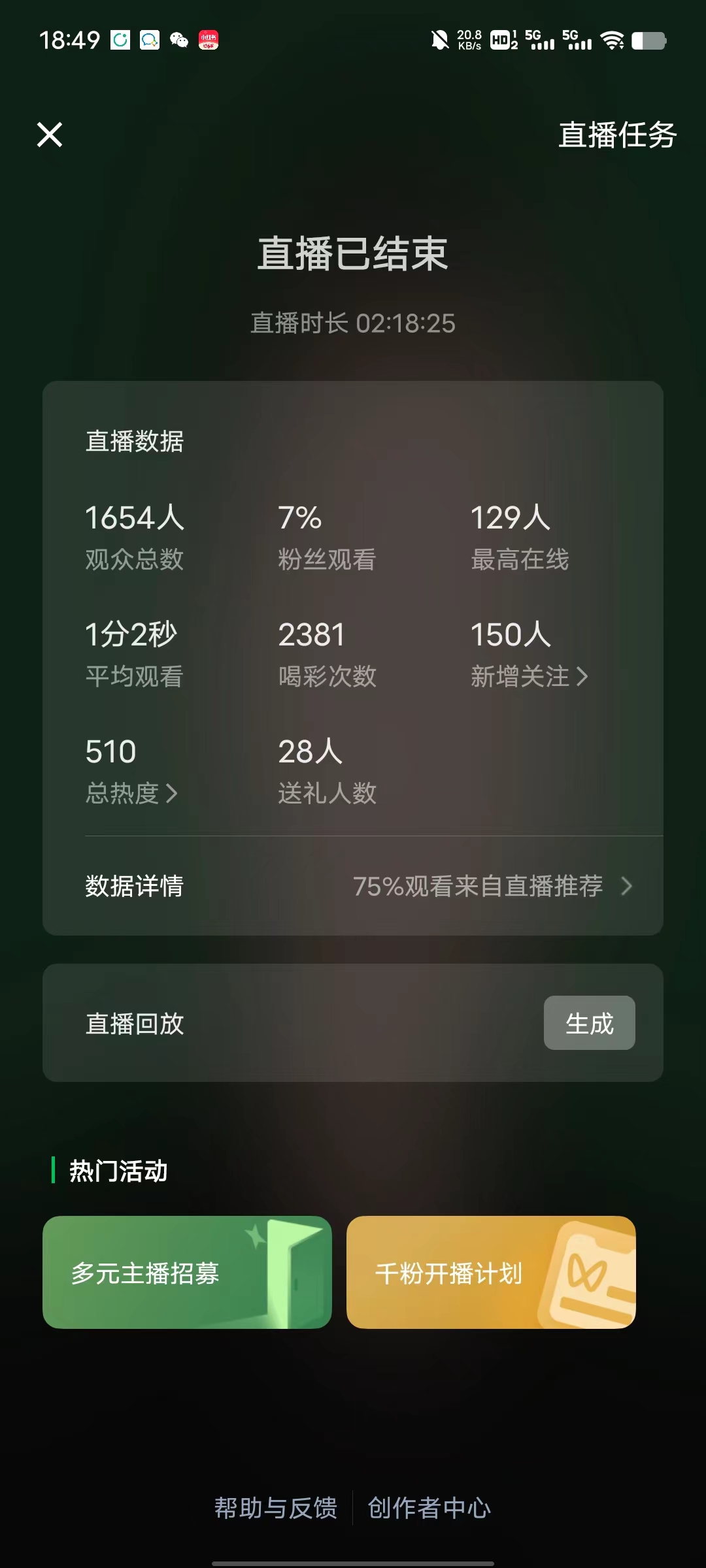Viewport: 706px width, 1568px height.
Task: Tap the HD icon in the status bar
Action: point(500,39)
